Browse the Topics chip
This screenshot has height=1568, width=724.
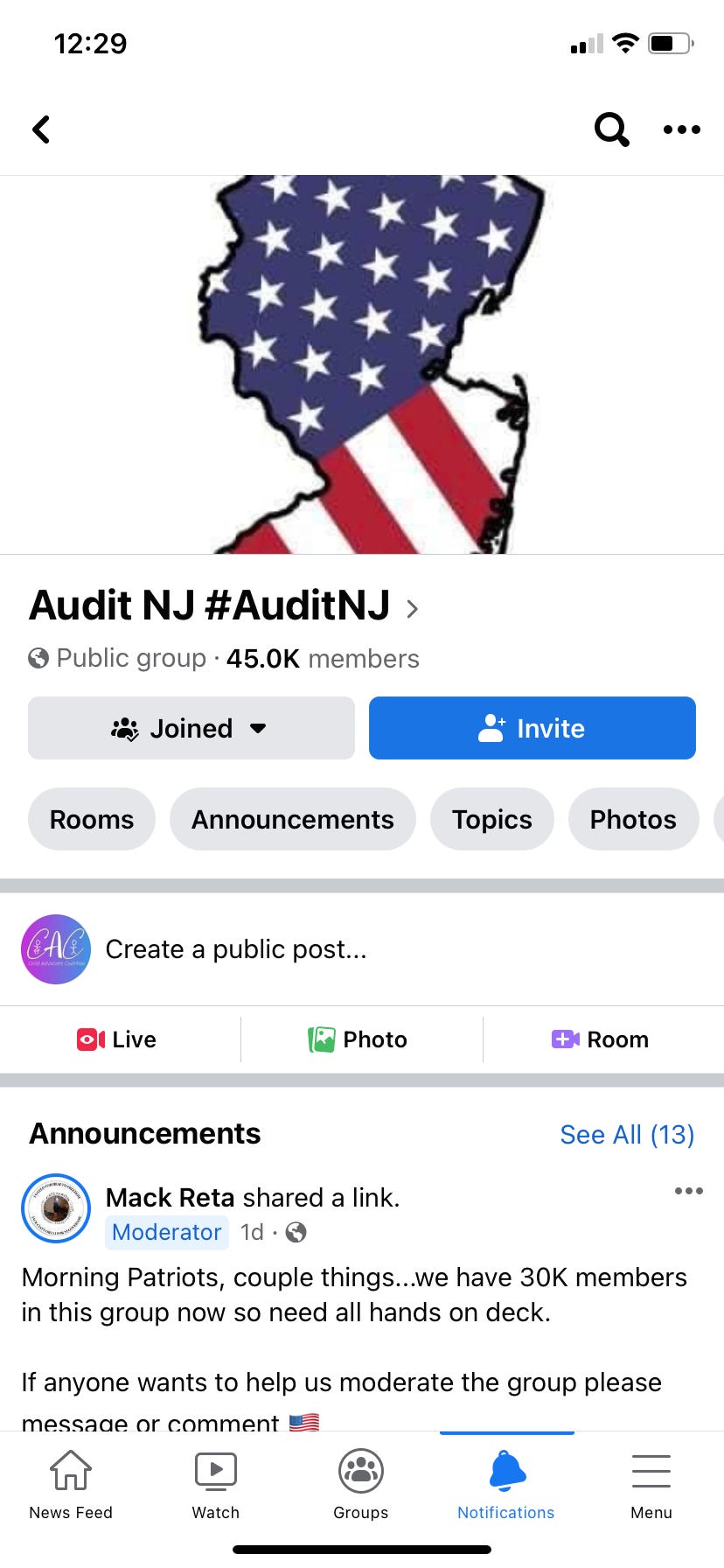tap(491, 819)
